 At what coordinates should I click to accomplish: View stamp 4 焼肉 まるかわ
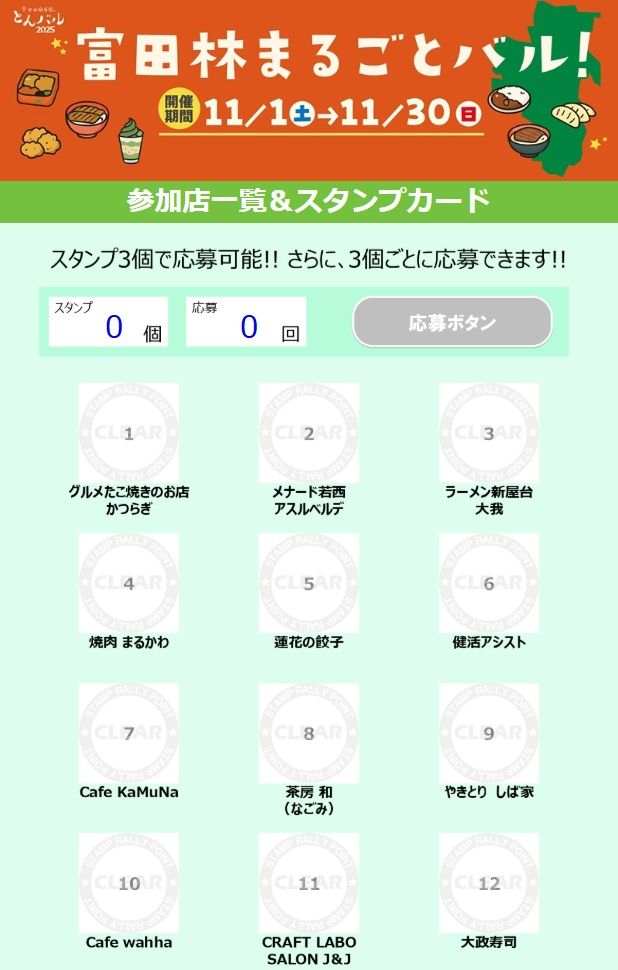click(x=129, y=583)
